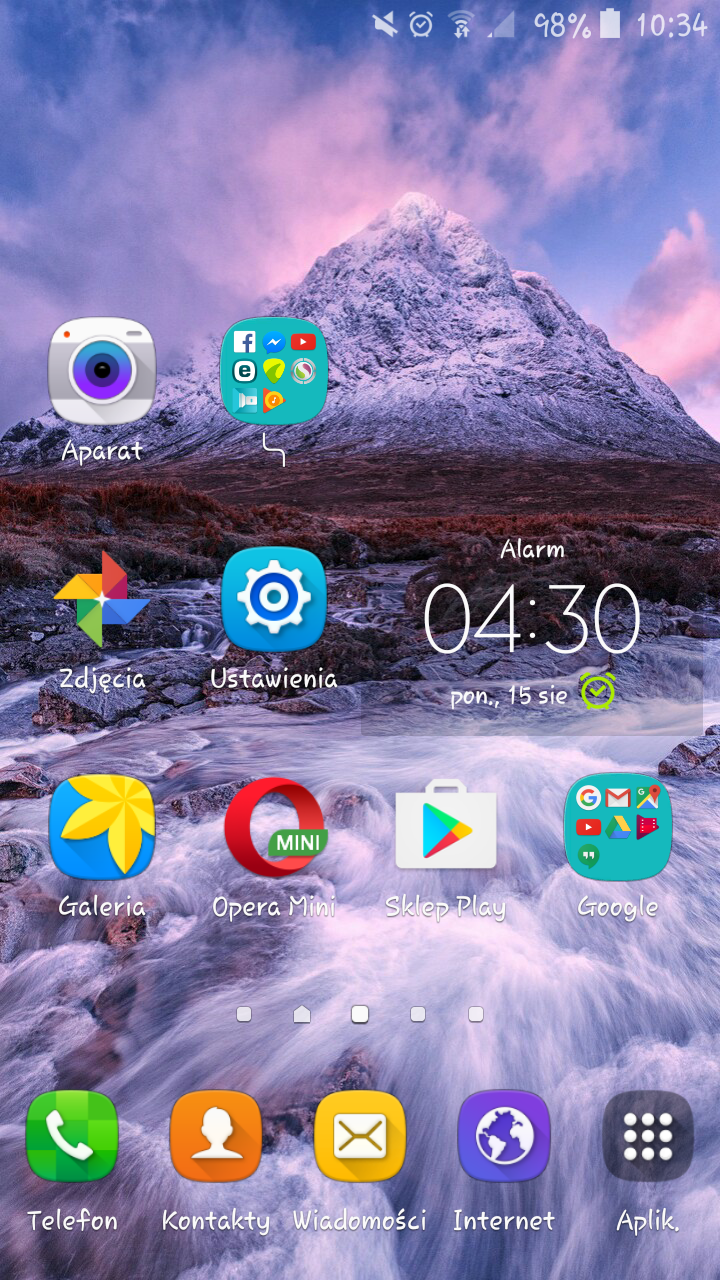Open Sklep Play store
The image size is (720, 1280).
pos(446,826)
